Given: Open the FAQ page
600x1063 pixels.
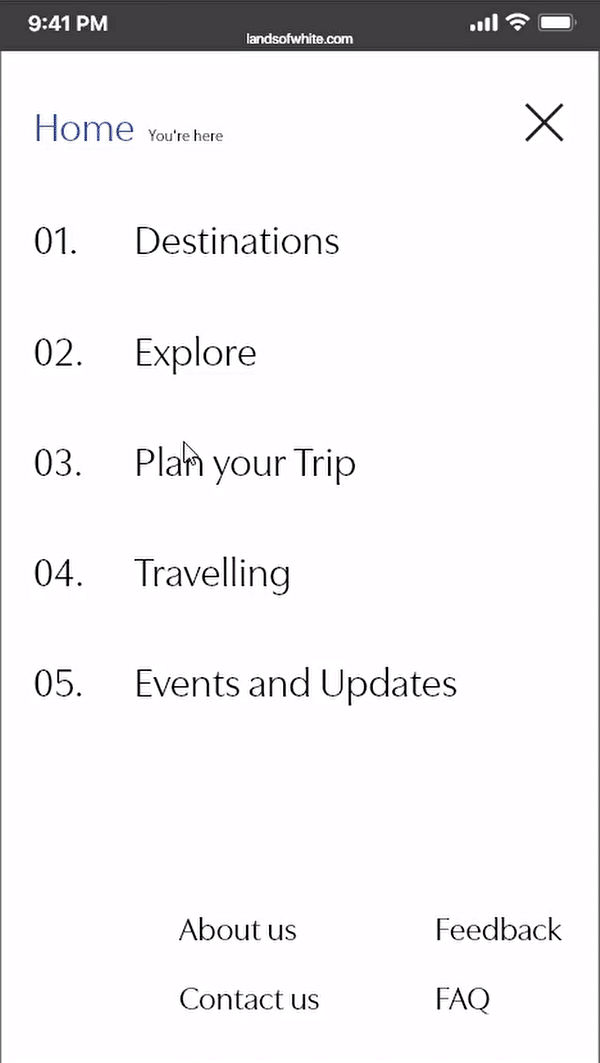Looking at the screenshot, I should (x=462, y=999).
